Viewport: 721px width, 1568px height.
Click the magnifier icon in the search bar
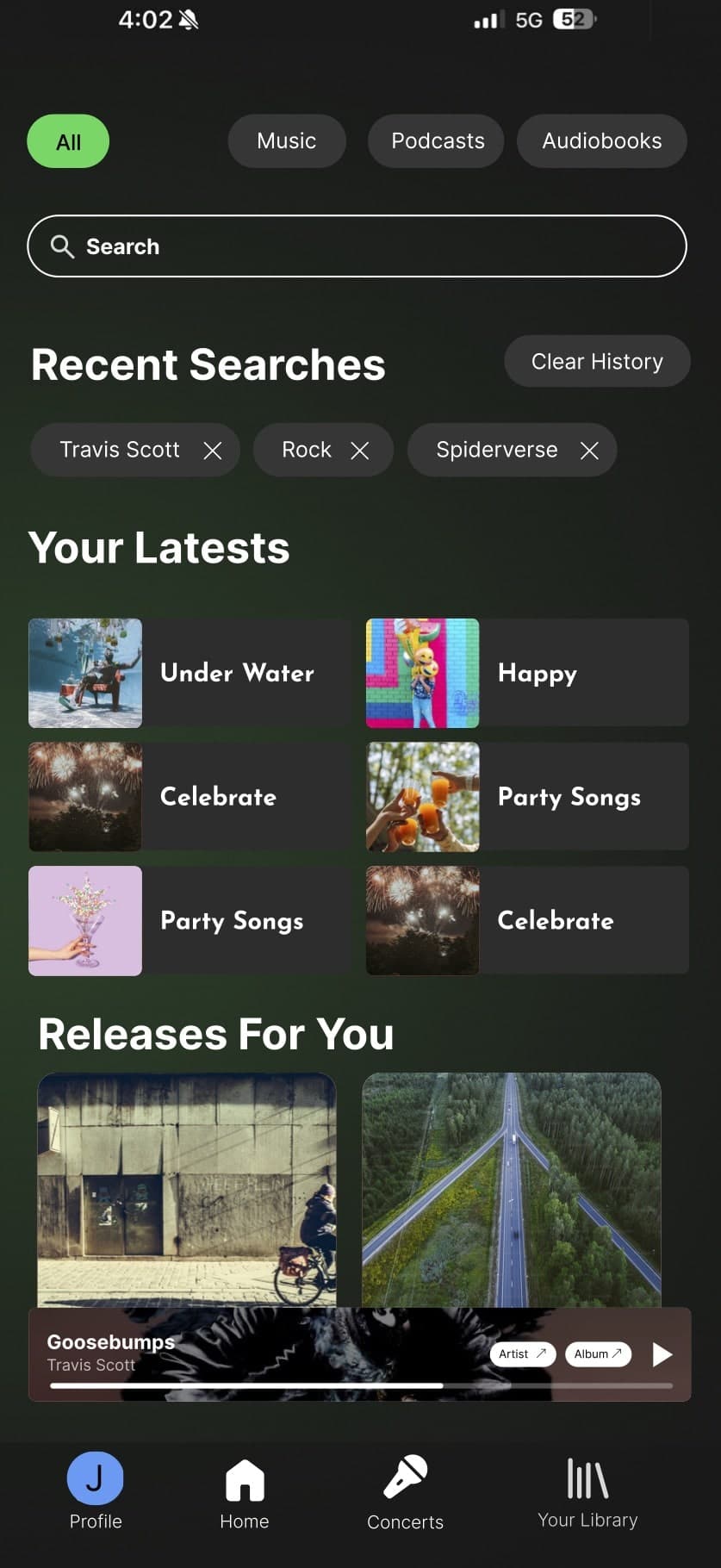(61, 246)
